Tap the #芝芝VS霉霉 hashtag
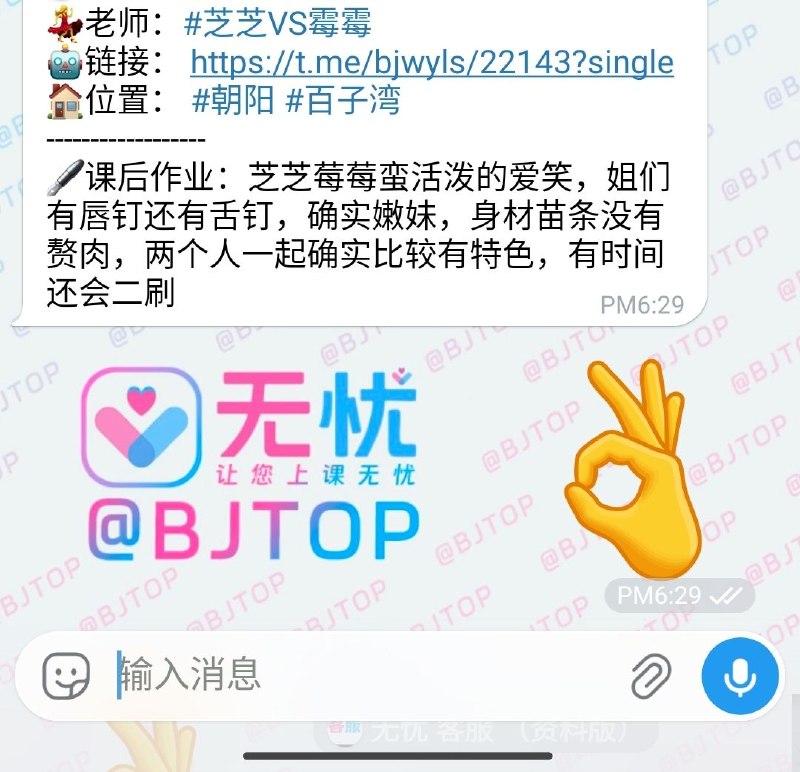The image size is (800, 772). coord(278,23)
